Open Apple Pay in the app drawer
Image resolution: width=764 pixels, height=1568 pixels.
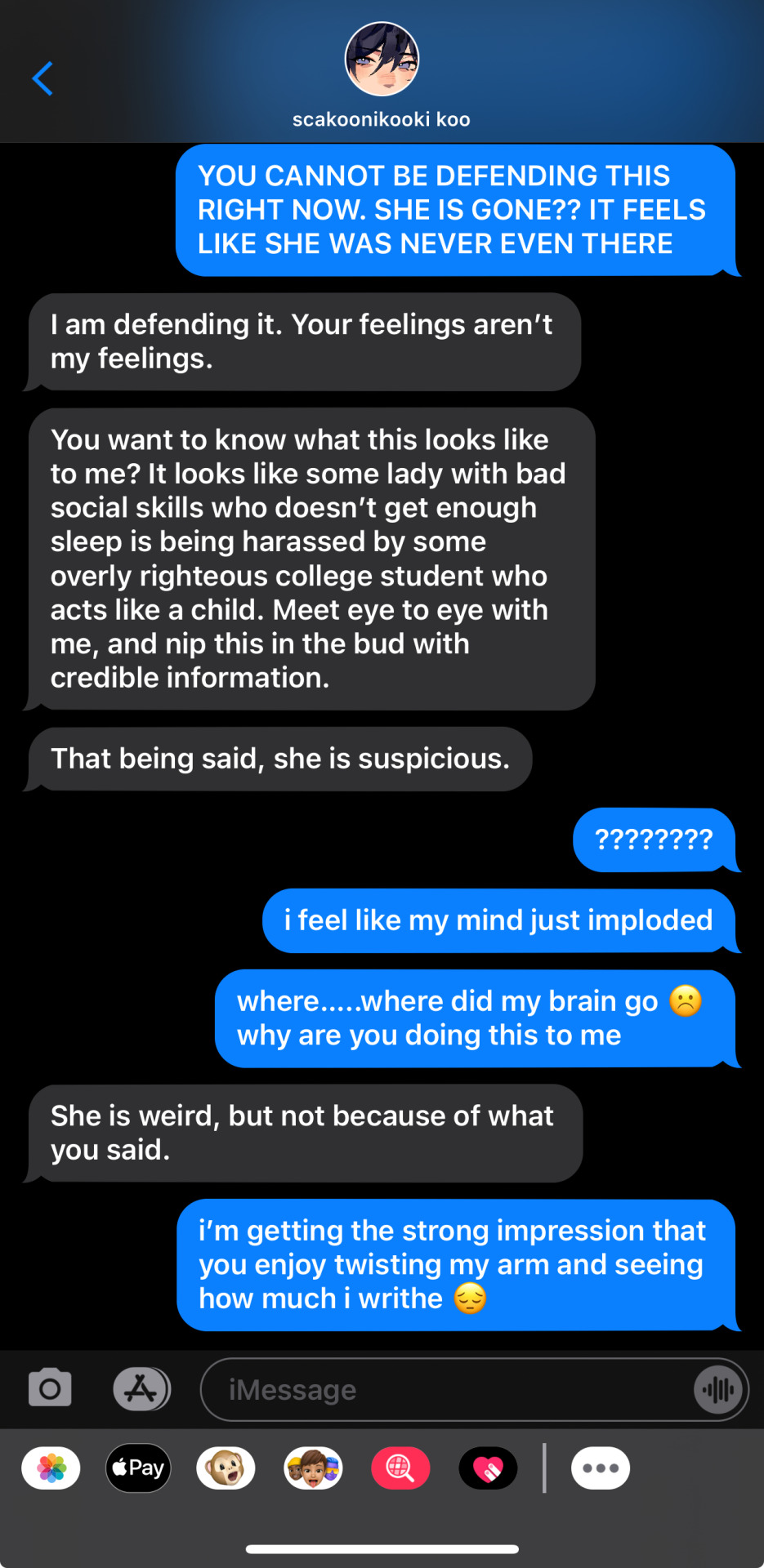pyautogui.click(x=139, y=1468)
